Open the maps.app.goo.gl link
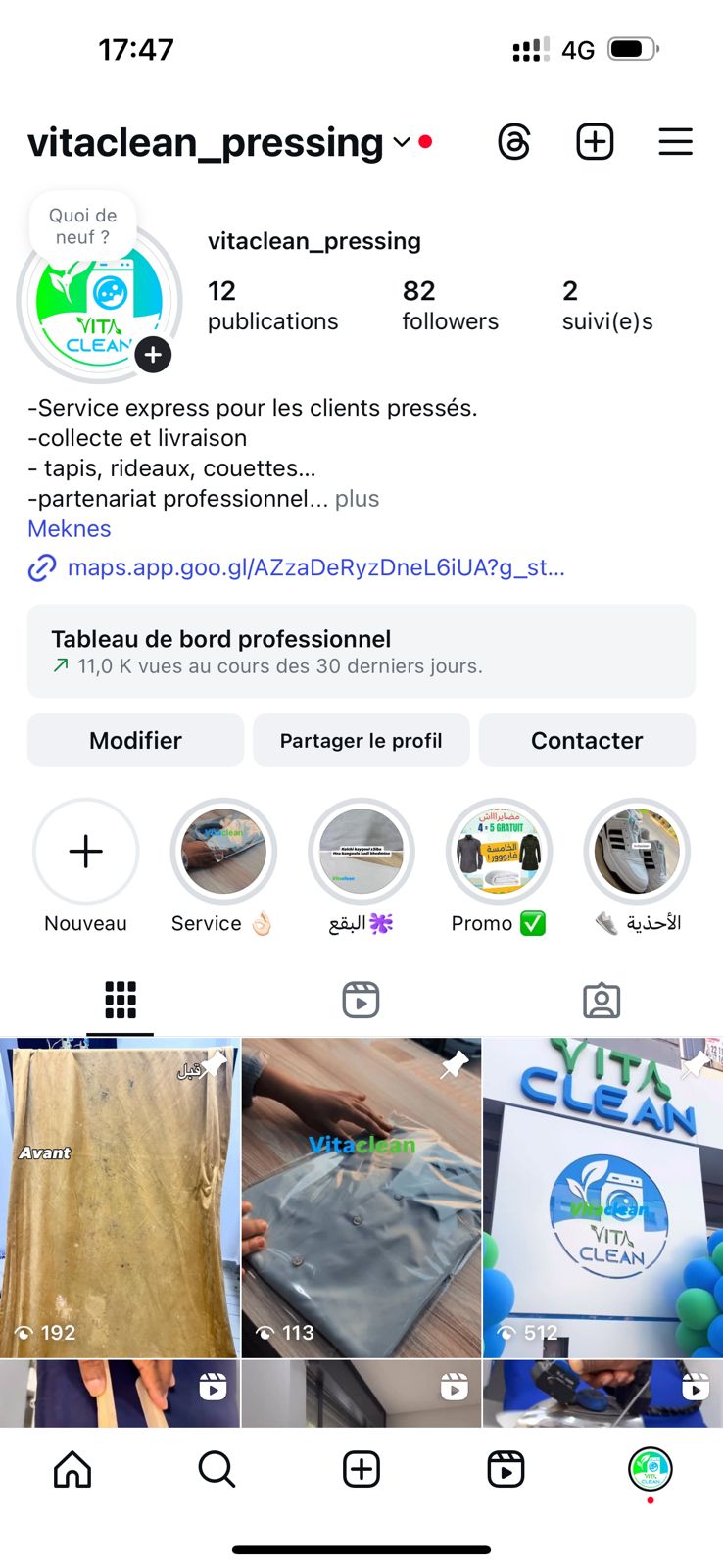This screenshot has width=723, height=1568. pyautogui.click(x=315, y=567)
